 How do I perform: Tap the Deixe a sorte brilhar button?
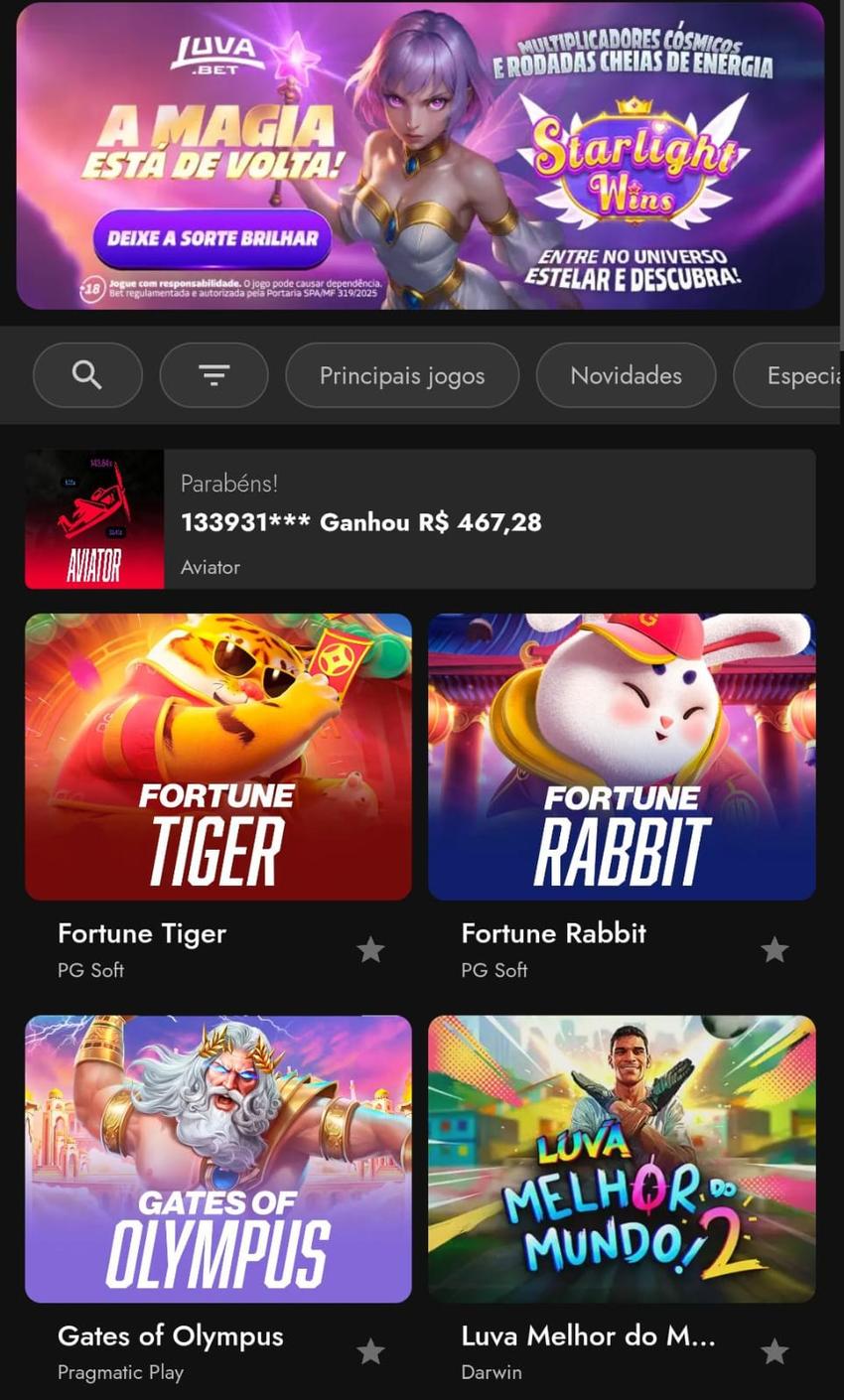[x=212, y=238]
